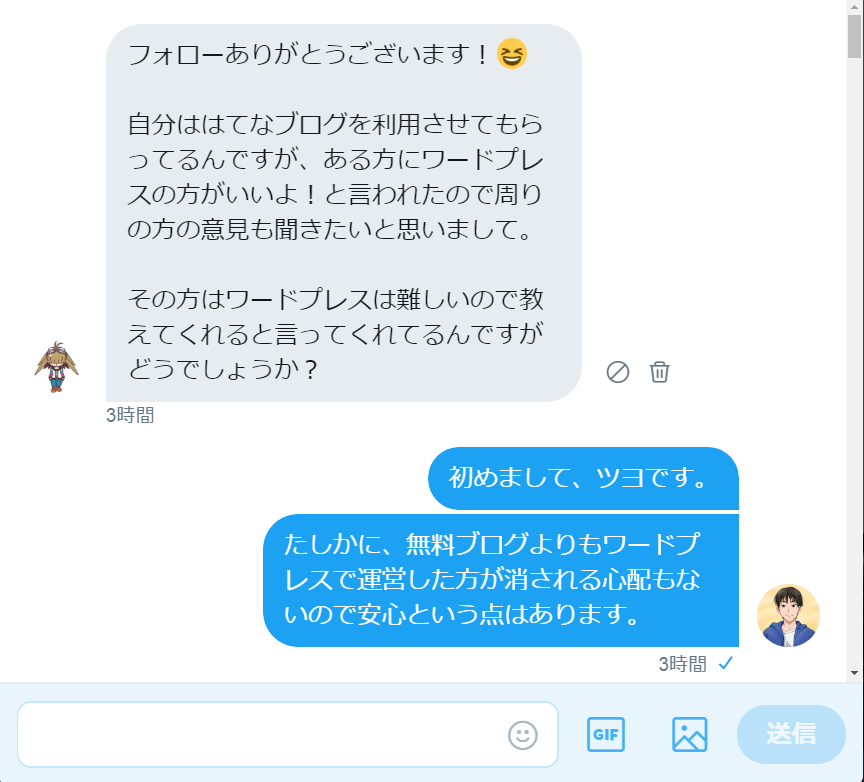Delete the received message with the trash icon
Screen dimensions: 864x782
pos(660,372)
